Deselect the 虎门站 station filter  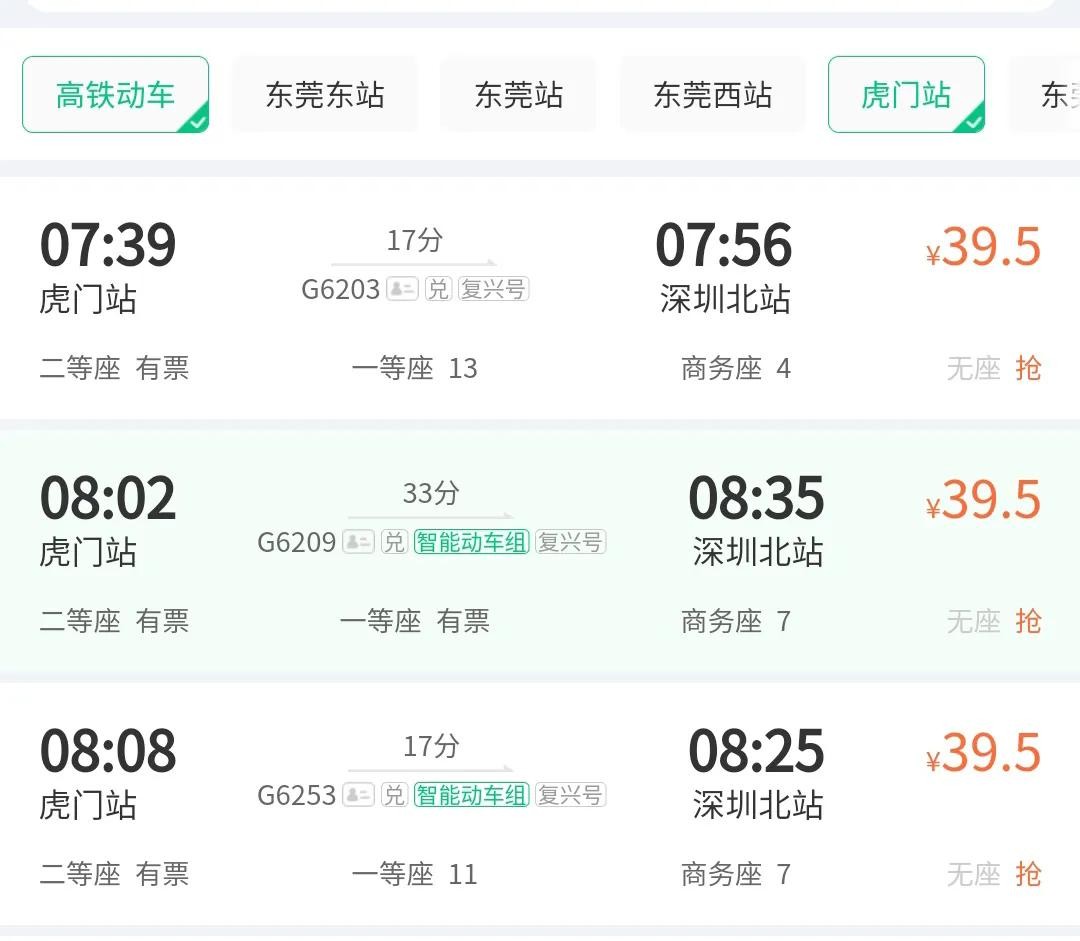[906, 95]
